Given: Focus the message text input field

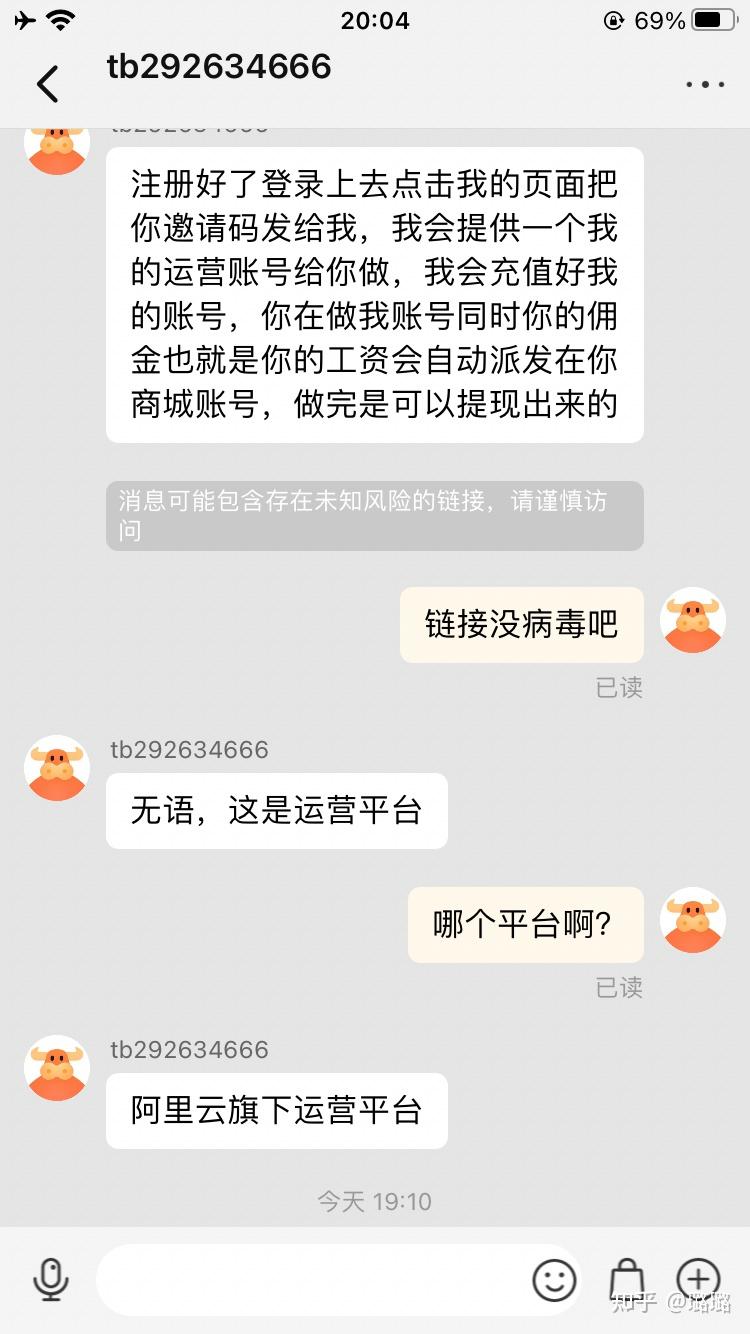Looking at the screenshot, I should [314, 1280].
